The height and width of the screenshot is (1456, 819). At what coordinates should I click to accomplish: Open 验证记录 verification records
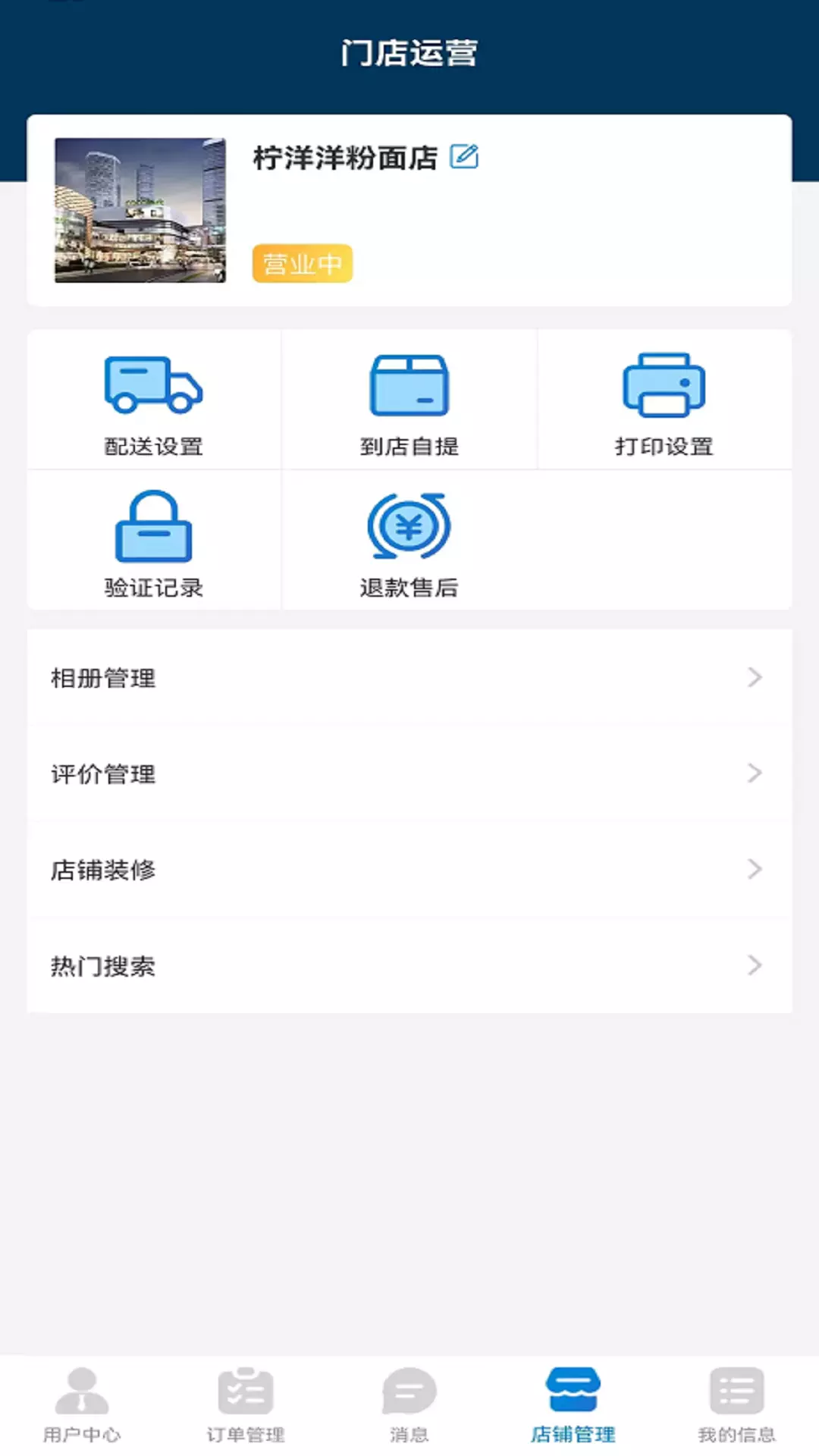click(154, 540)
